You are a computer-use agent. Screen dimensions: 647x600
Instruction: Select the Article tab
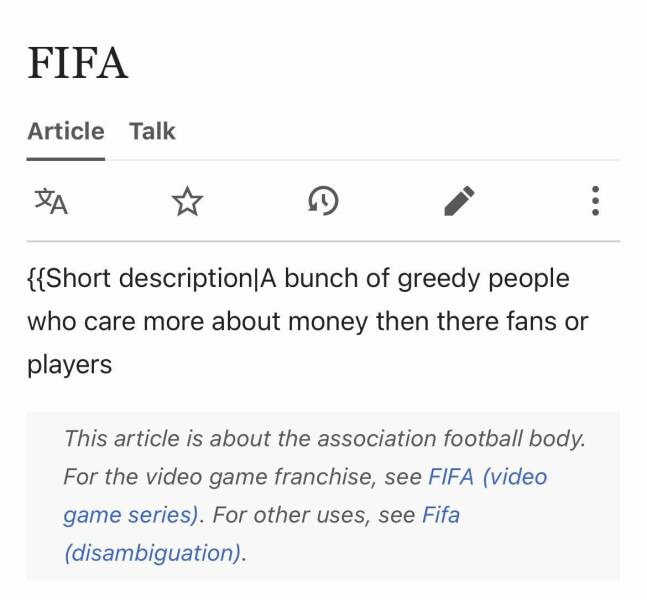(66, 132)
